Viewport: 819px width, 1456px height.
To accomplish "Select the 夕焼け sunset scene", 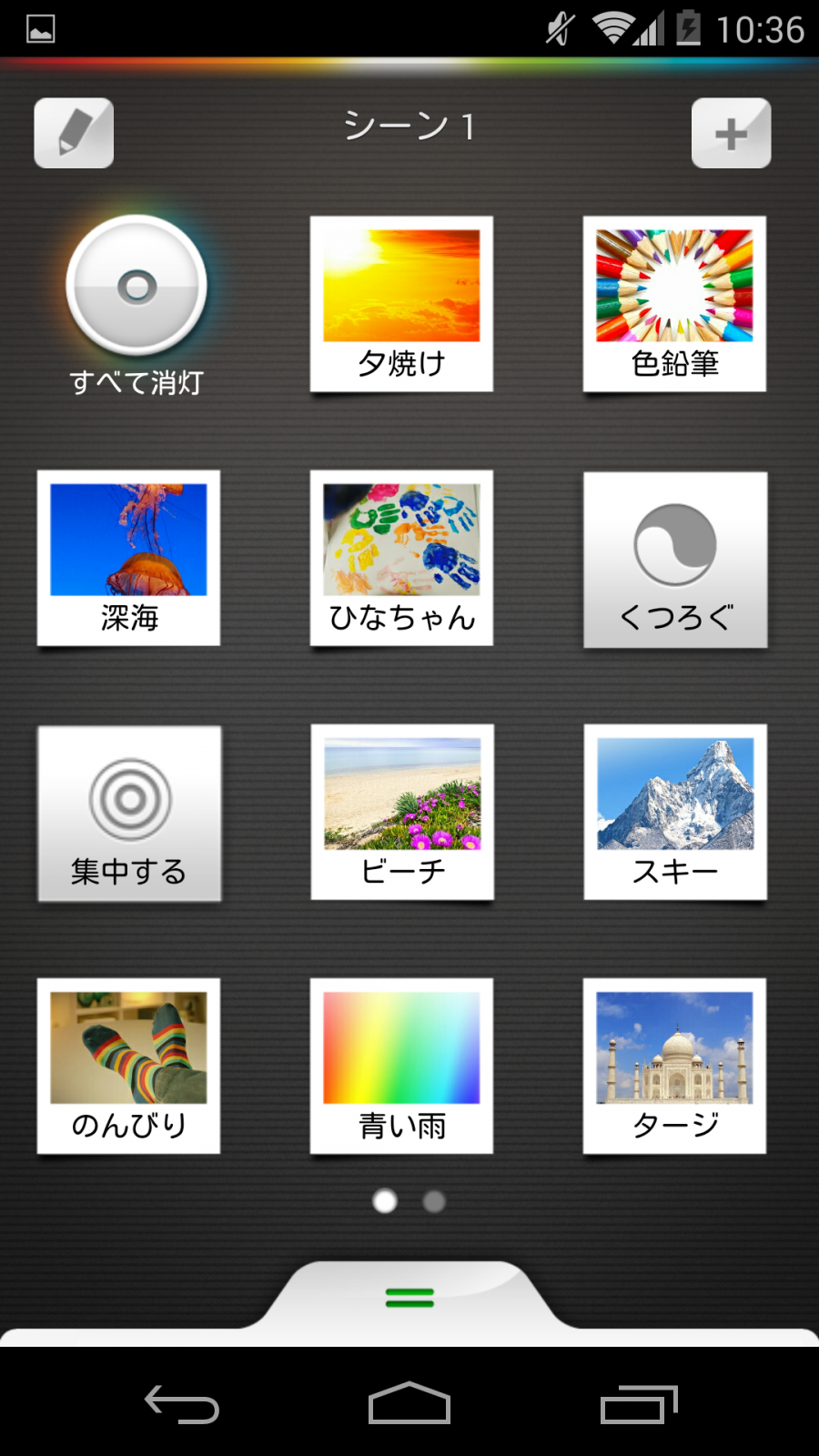I will (401, 304).
